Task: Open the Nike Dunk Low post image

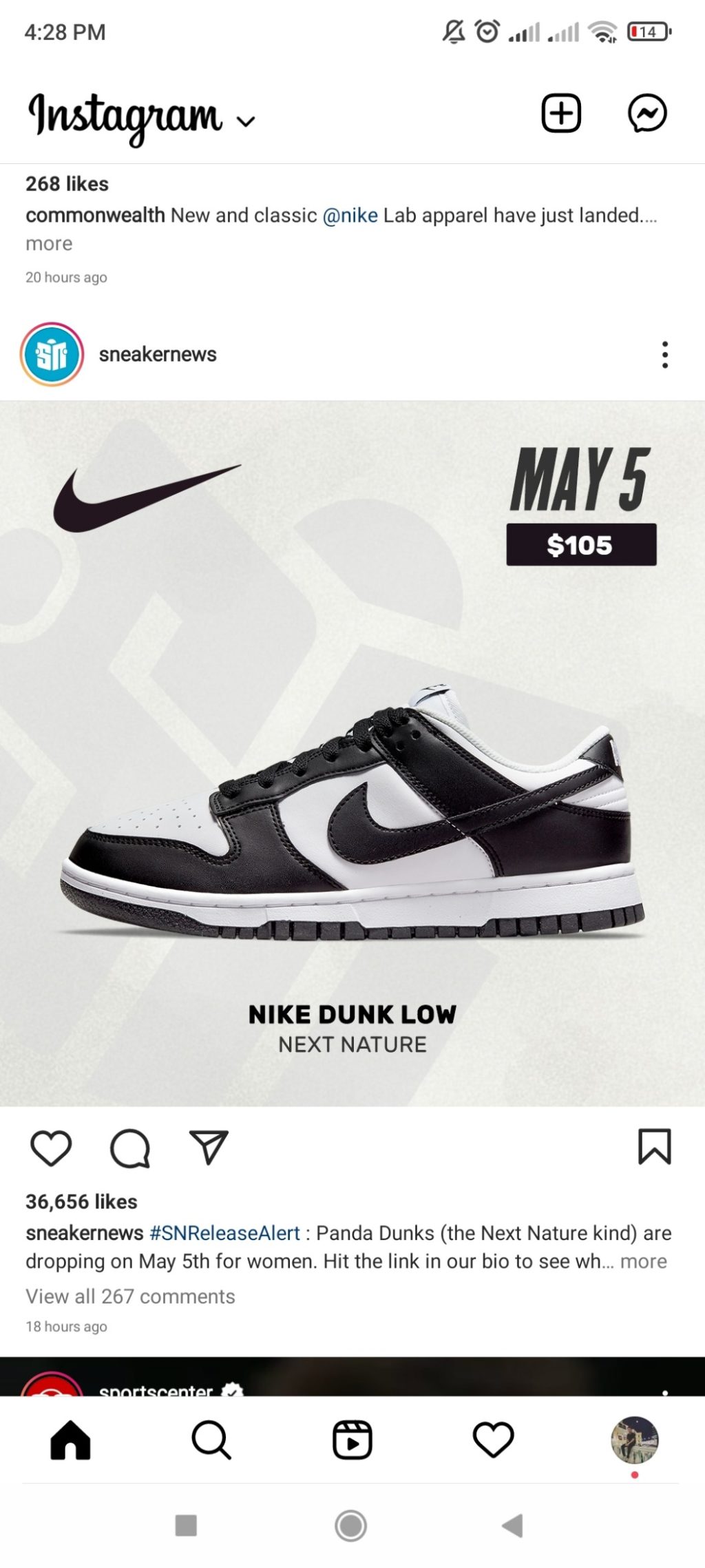Action: [x=352, y=754]
